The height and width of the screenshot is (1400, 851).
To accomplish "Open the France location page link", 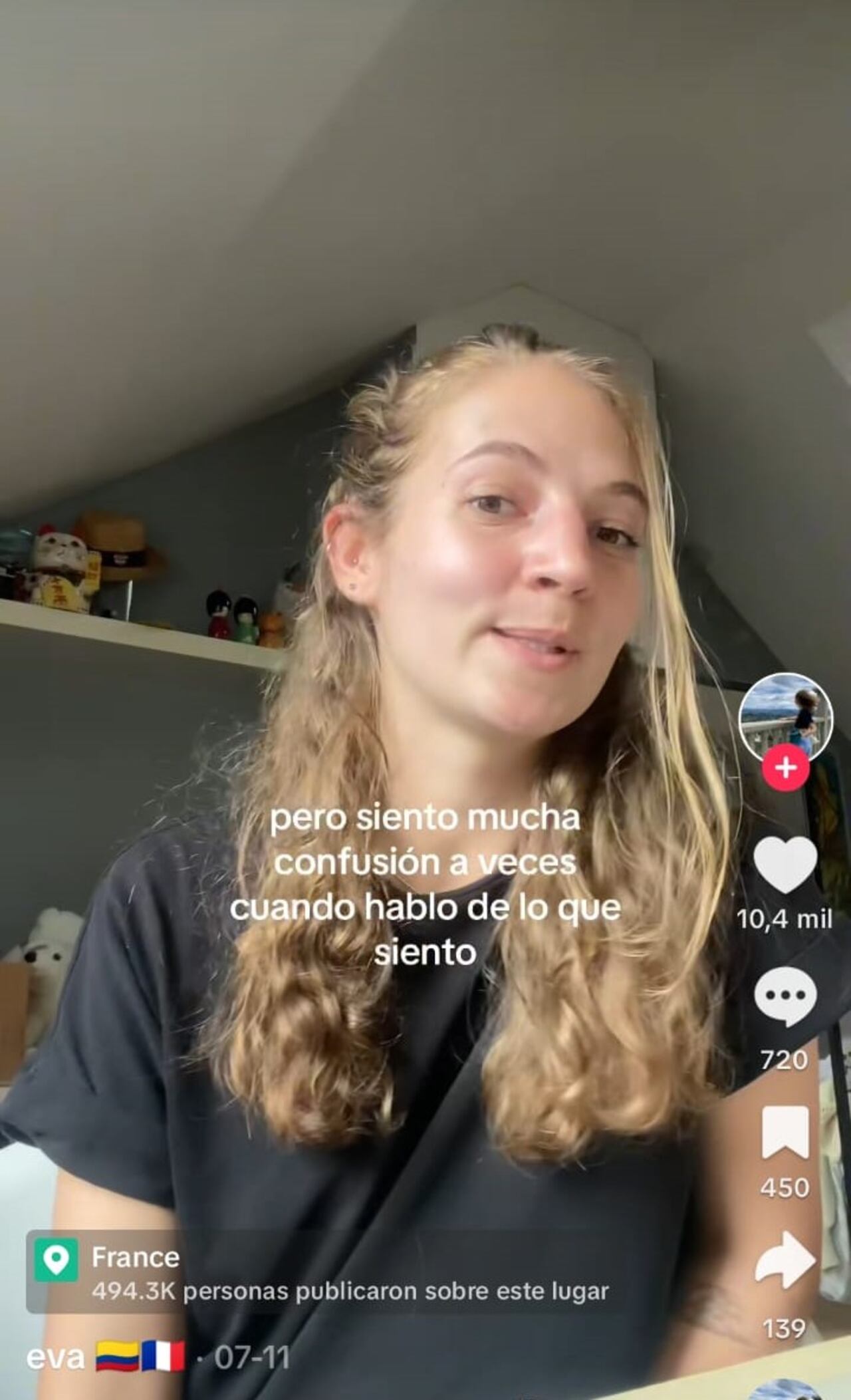I will click(x=136, y=1257).
